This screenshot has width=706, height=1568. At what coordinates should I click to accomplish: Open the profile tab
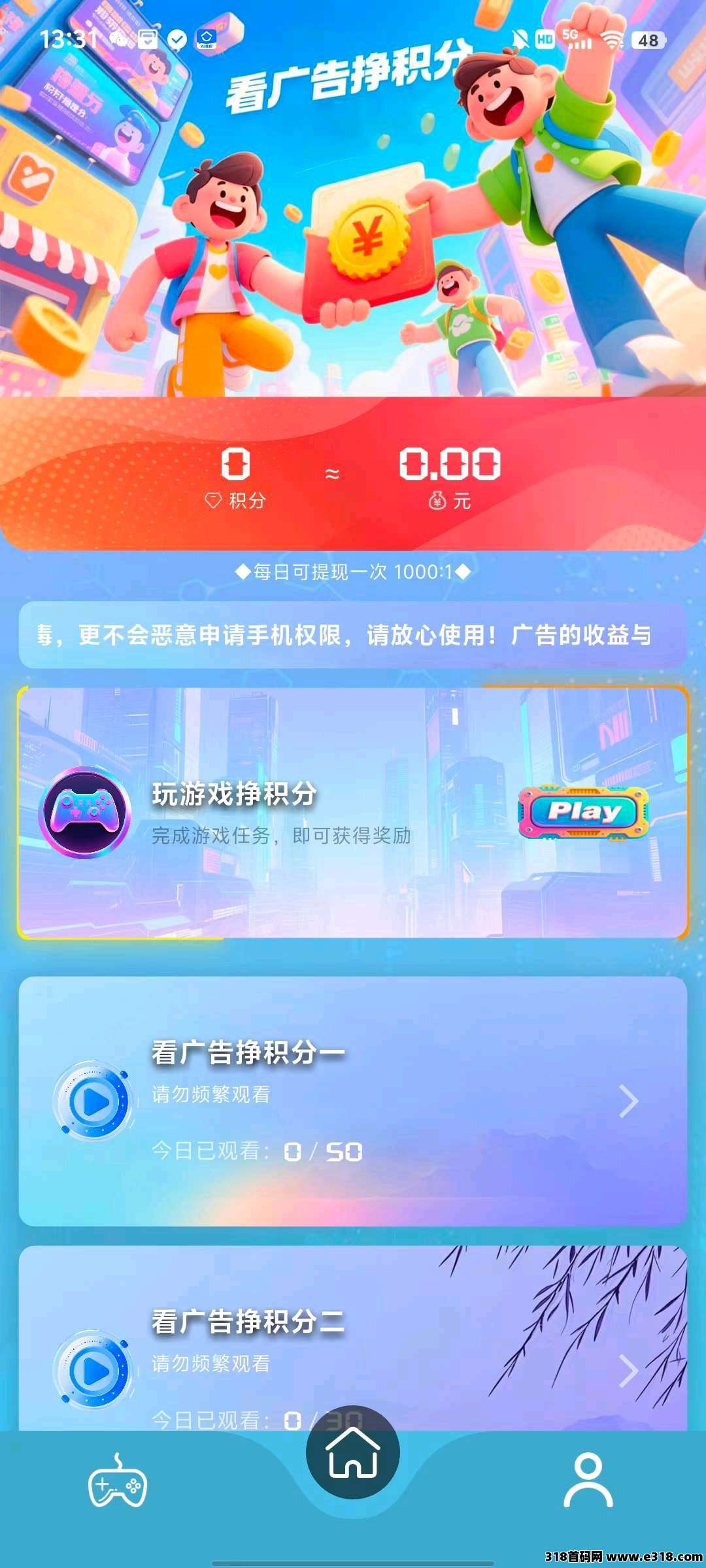click(x=588, y=1482)
